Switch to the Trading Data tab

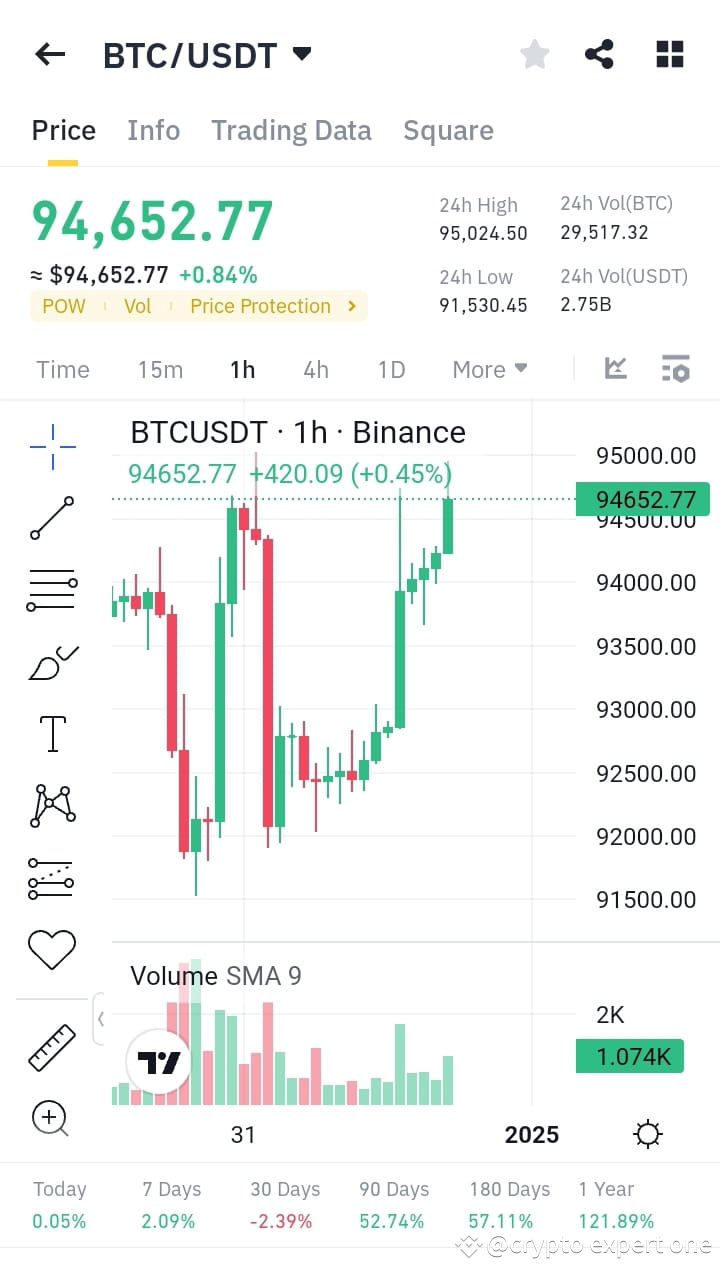tap(291, 130)
